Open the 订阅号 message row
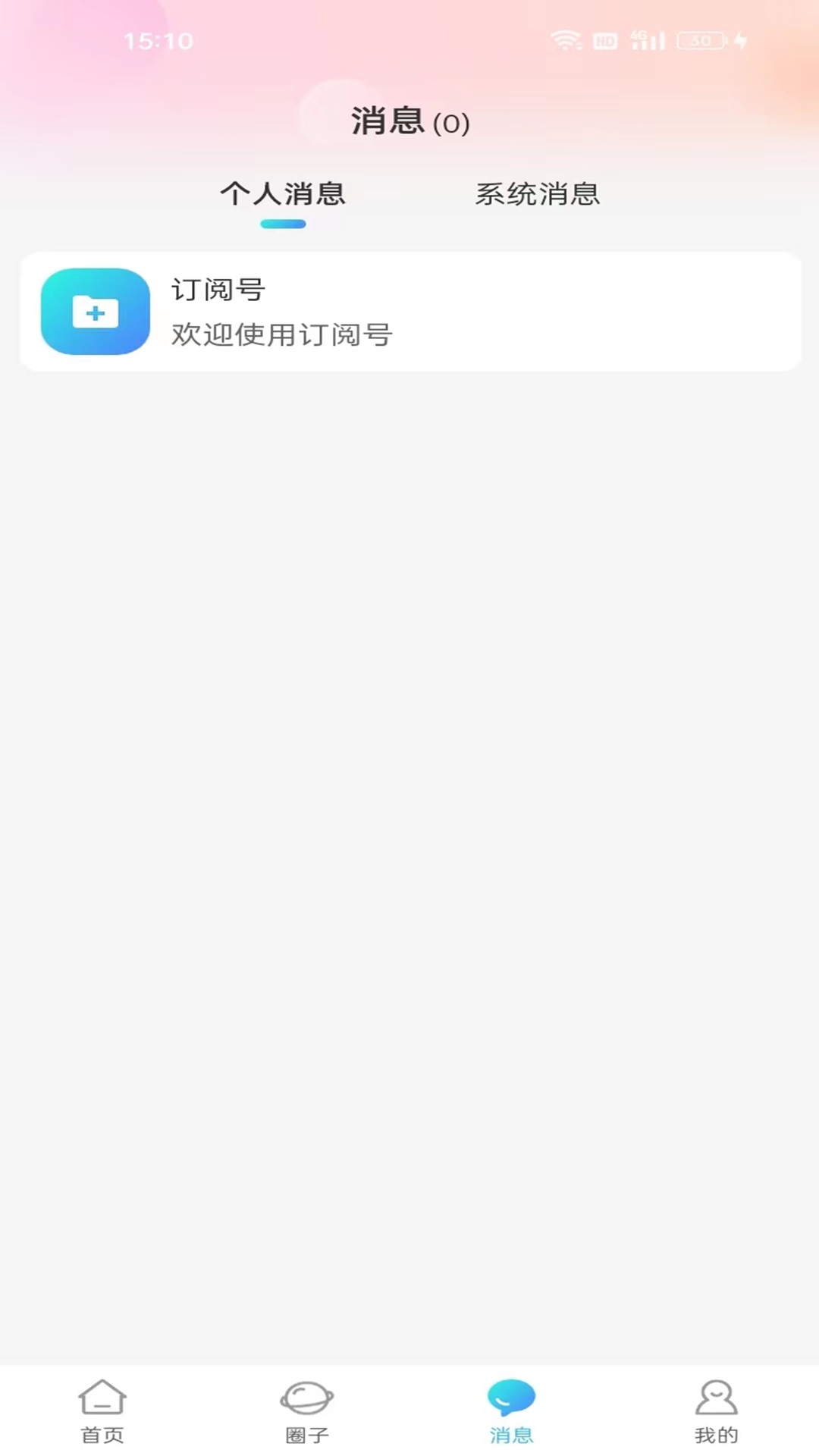Viewport: 819px width, 1456px height. [x=409, y=312]
